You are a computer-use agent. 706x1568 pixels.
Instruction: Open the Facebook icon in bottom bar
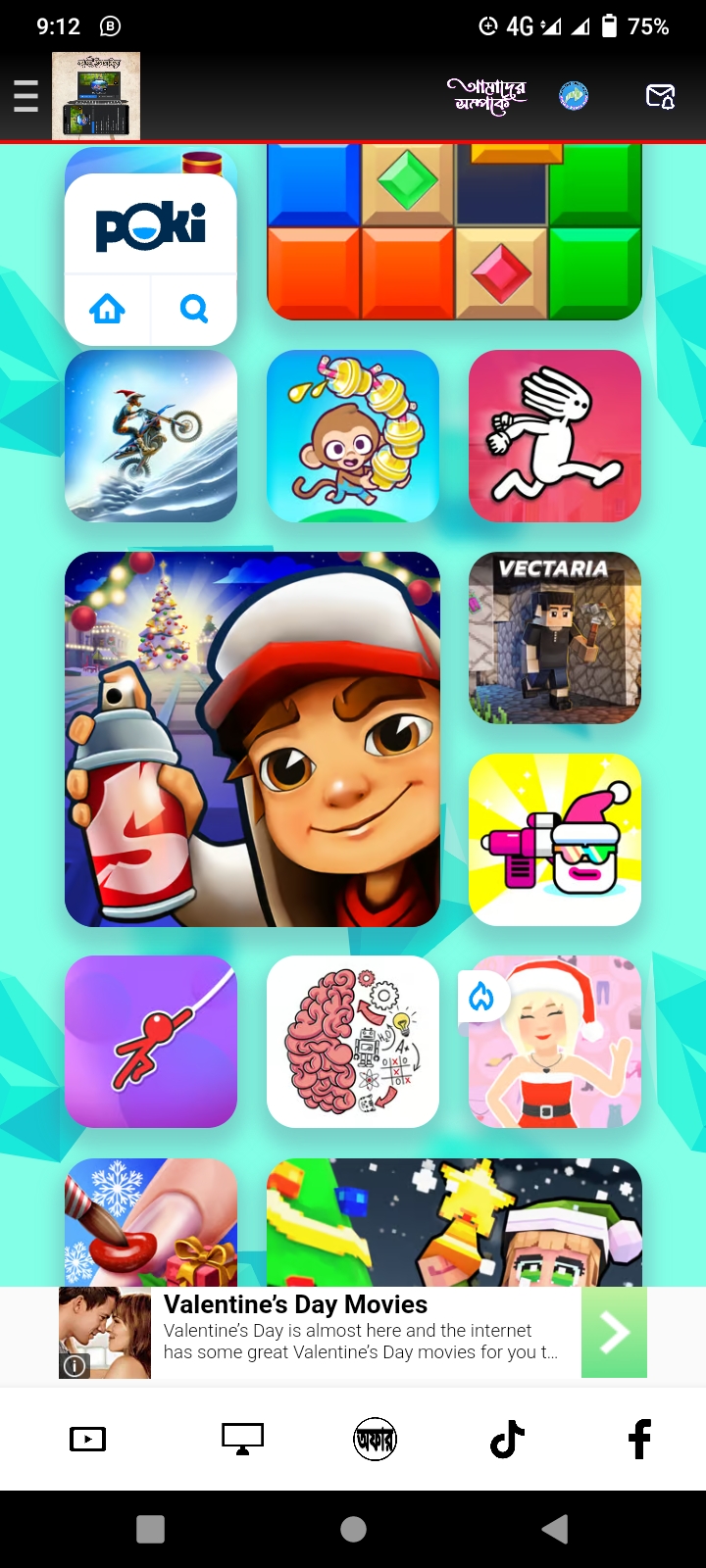point(639,1439)
